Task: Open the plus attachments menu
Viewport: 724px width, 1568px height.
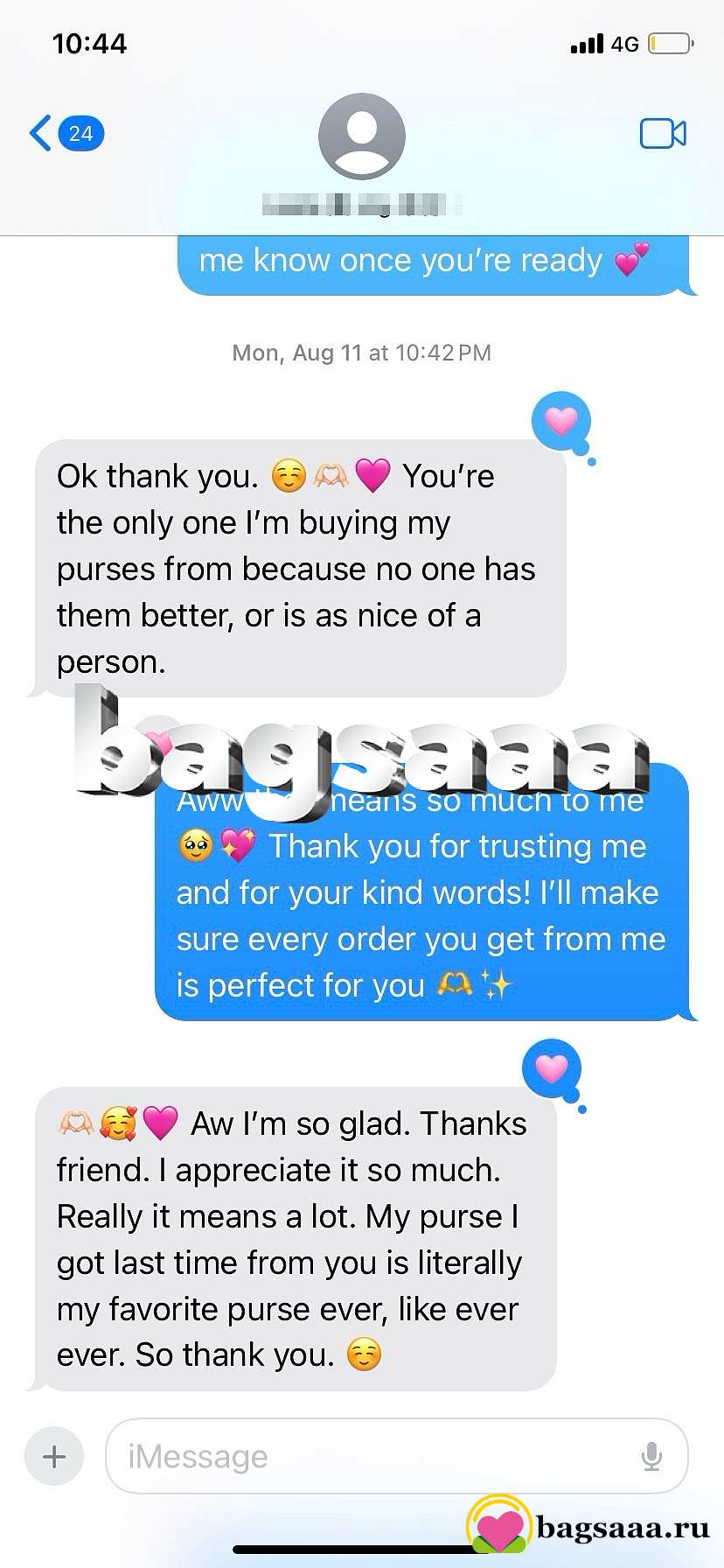Action: tap(54, 1456)
